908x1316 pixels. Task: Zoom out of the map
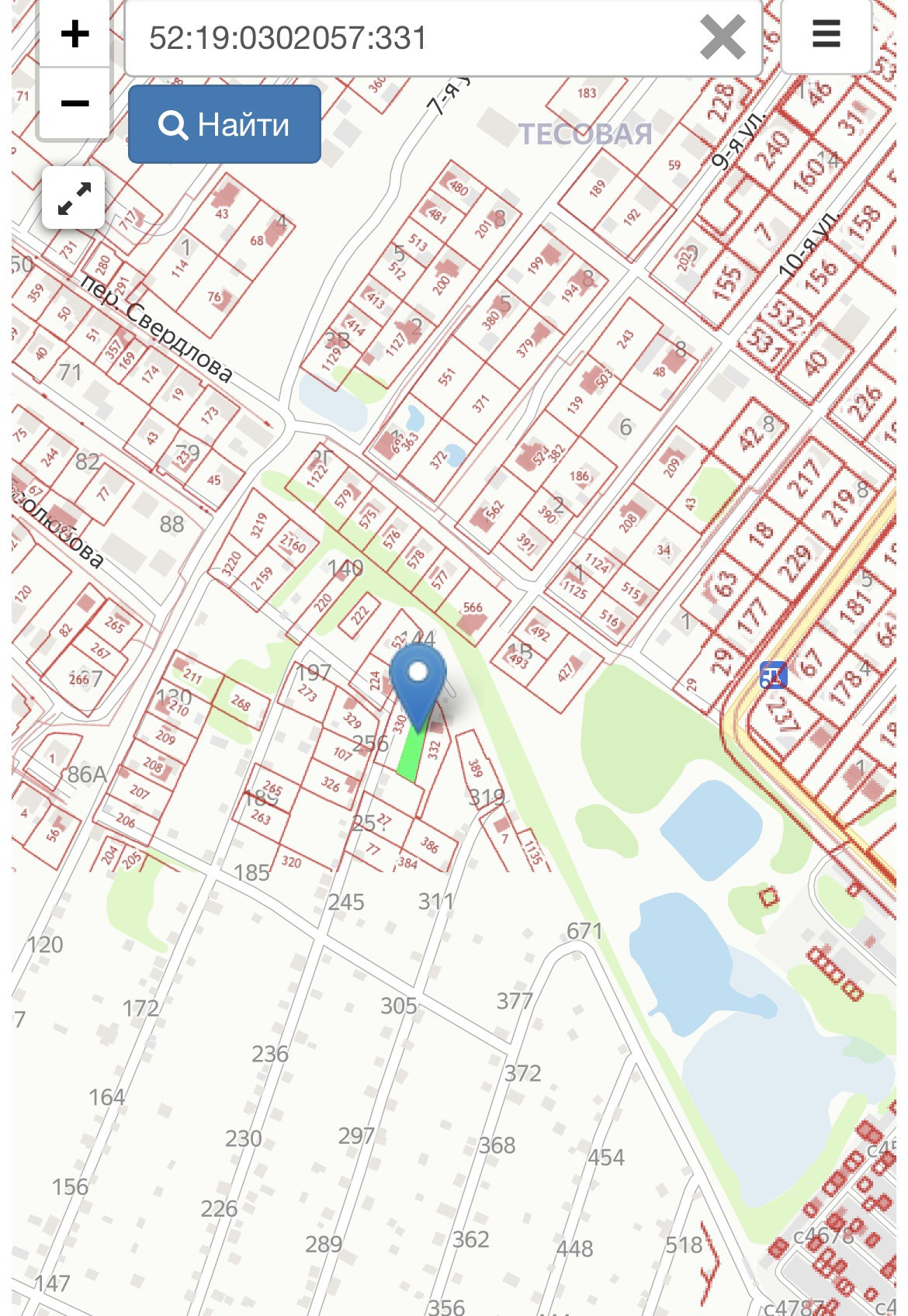click(75, 103)
